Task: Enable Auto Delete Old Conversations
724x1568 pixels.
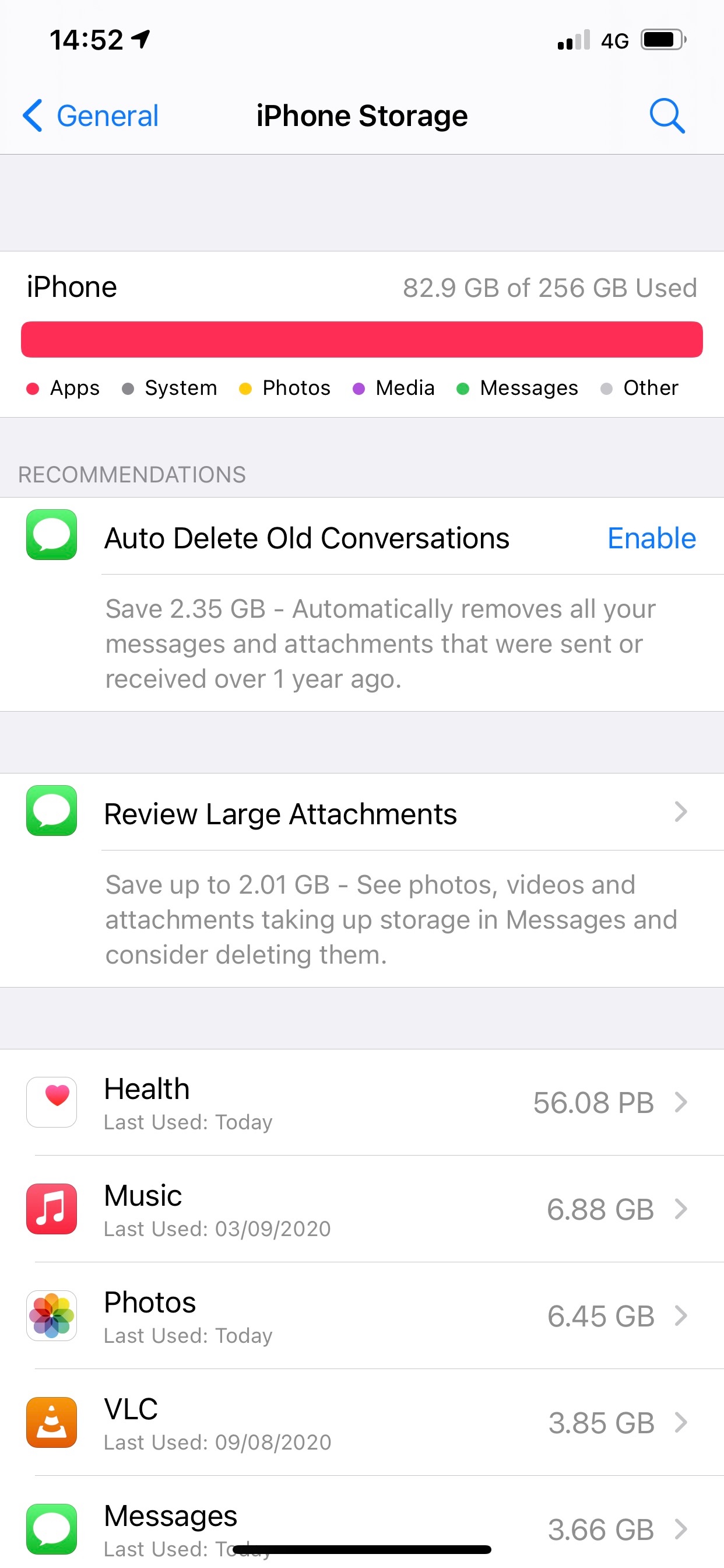Action: (x=651, y=538)
